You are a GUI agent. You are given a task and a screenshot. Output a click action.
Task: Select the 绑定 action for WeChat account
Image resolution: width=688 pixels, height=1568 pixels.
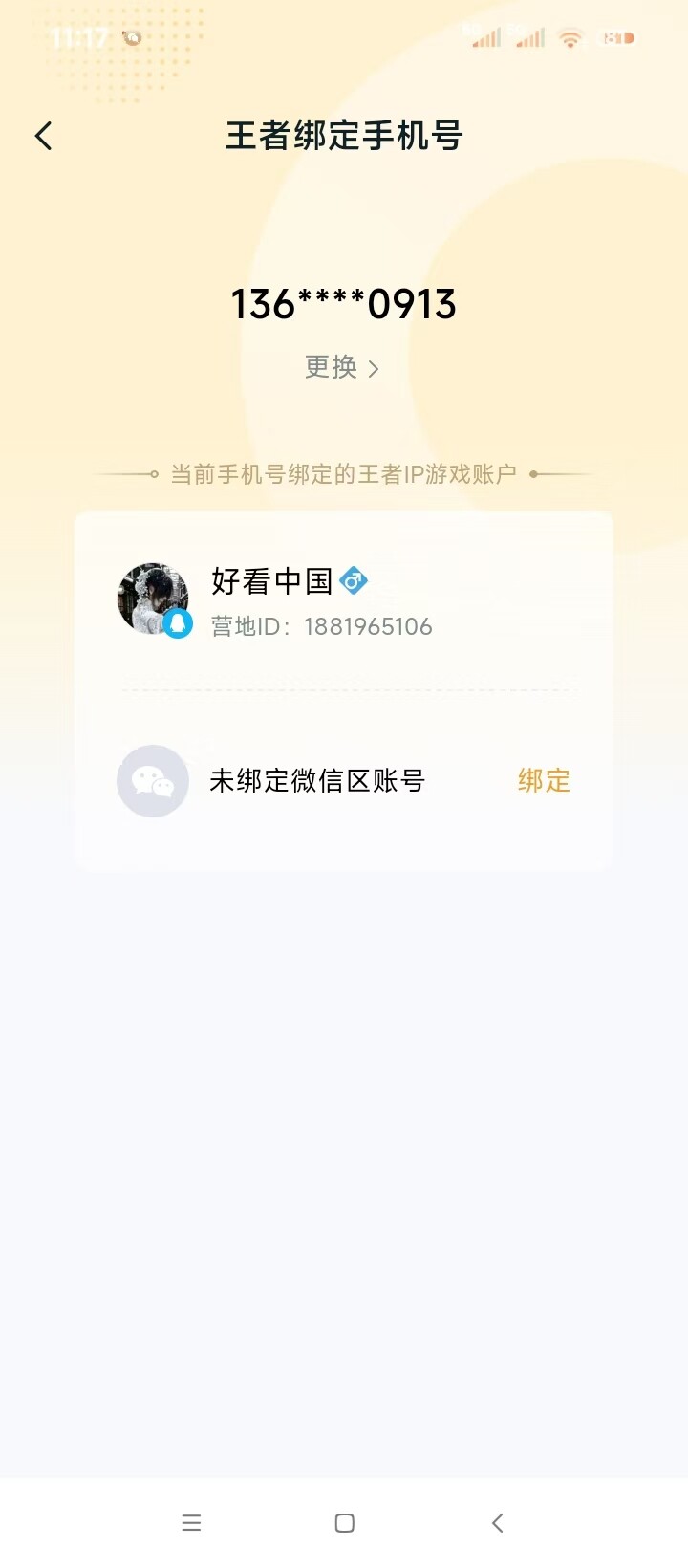click(542, 781)
